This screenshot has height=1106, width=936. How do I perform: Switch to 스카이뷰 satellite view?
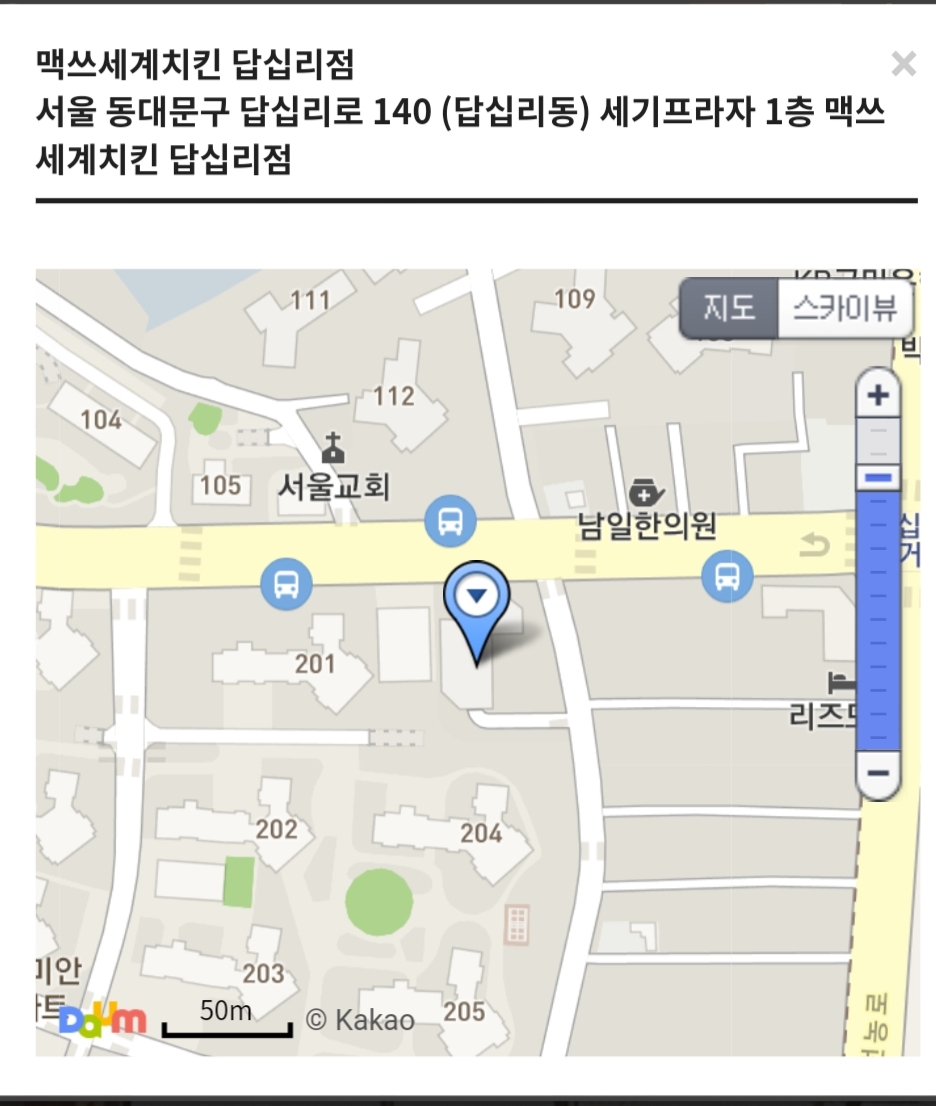845,308
